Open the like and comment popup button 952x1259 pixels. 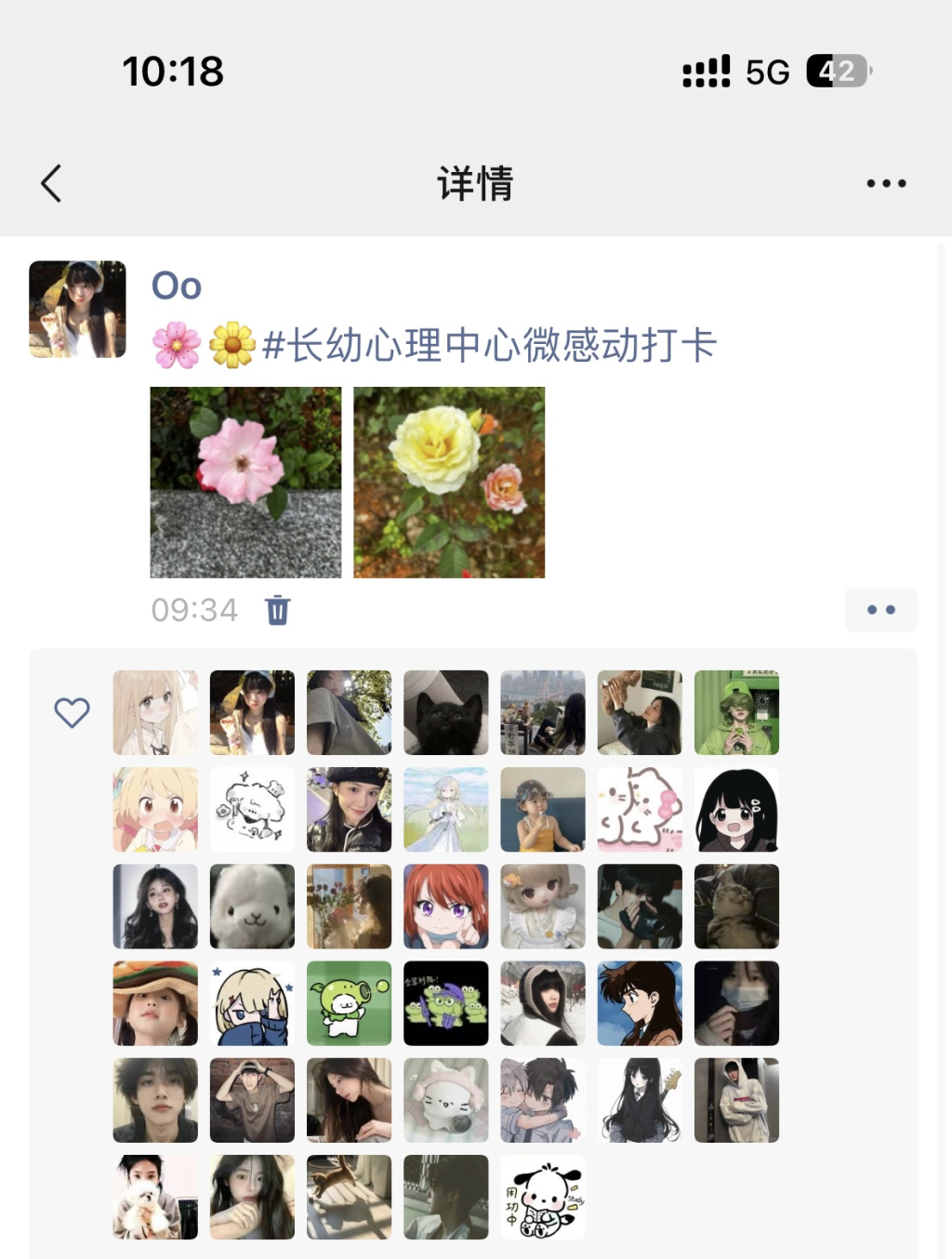pyautogui.click(x=880, y=610)
